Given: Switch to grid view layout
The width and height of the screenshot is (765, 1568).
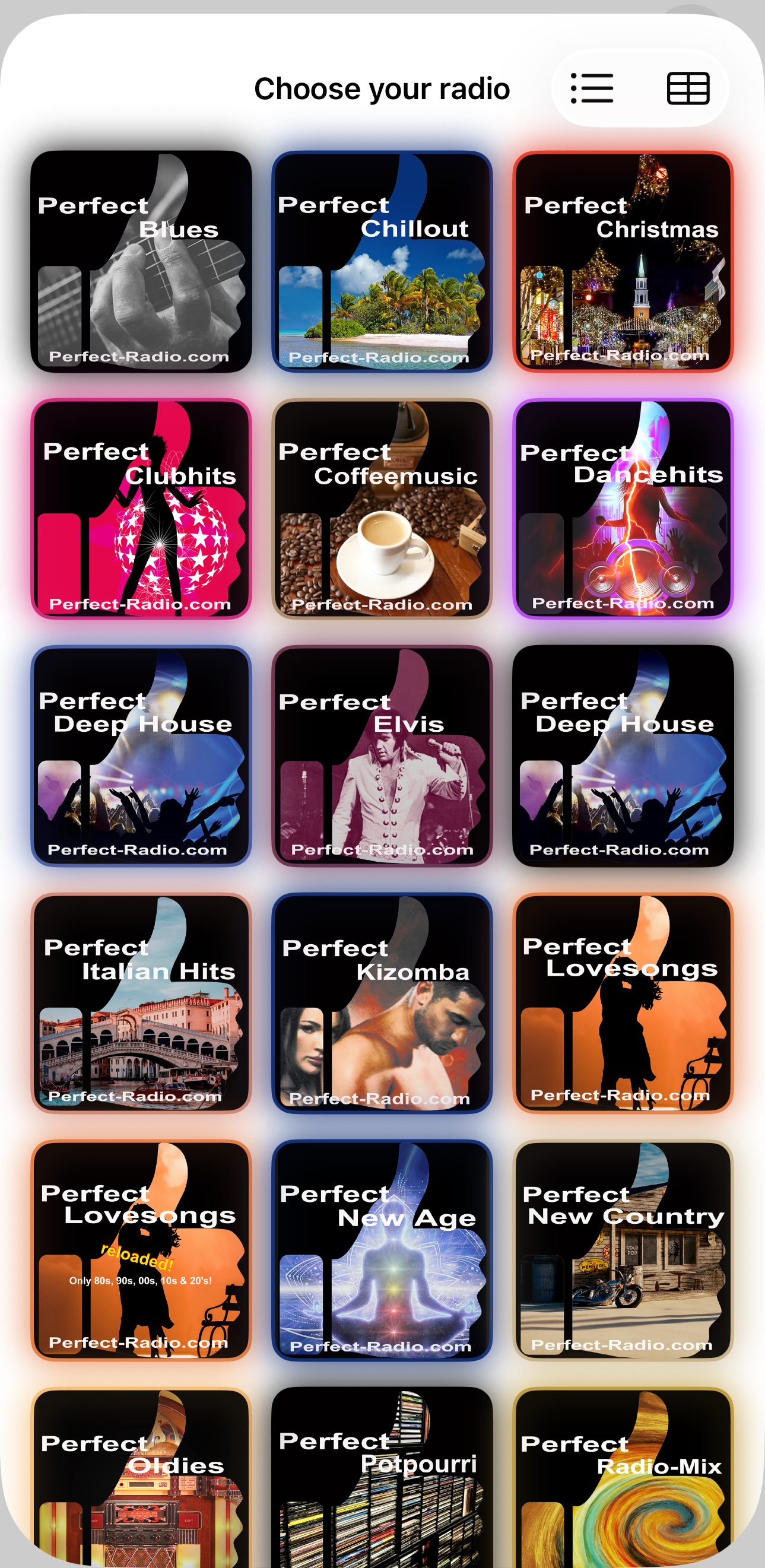Looking at the screenshot, I should (688, 89).
